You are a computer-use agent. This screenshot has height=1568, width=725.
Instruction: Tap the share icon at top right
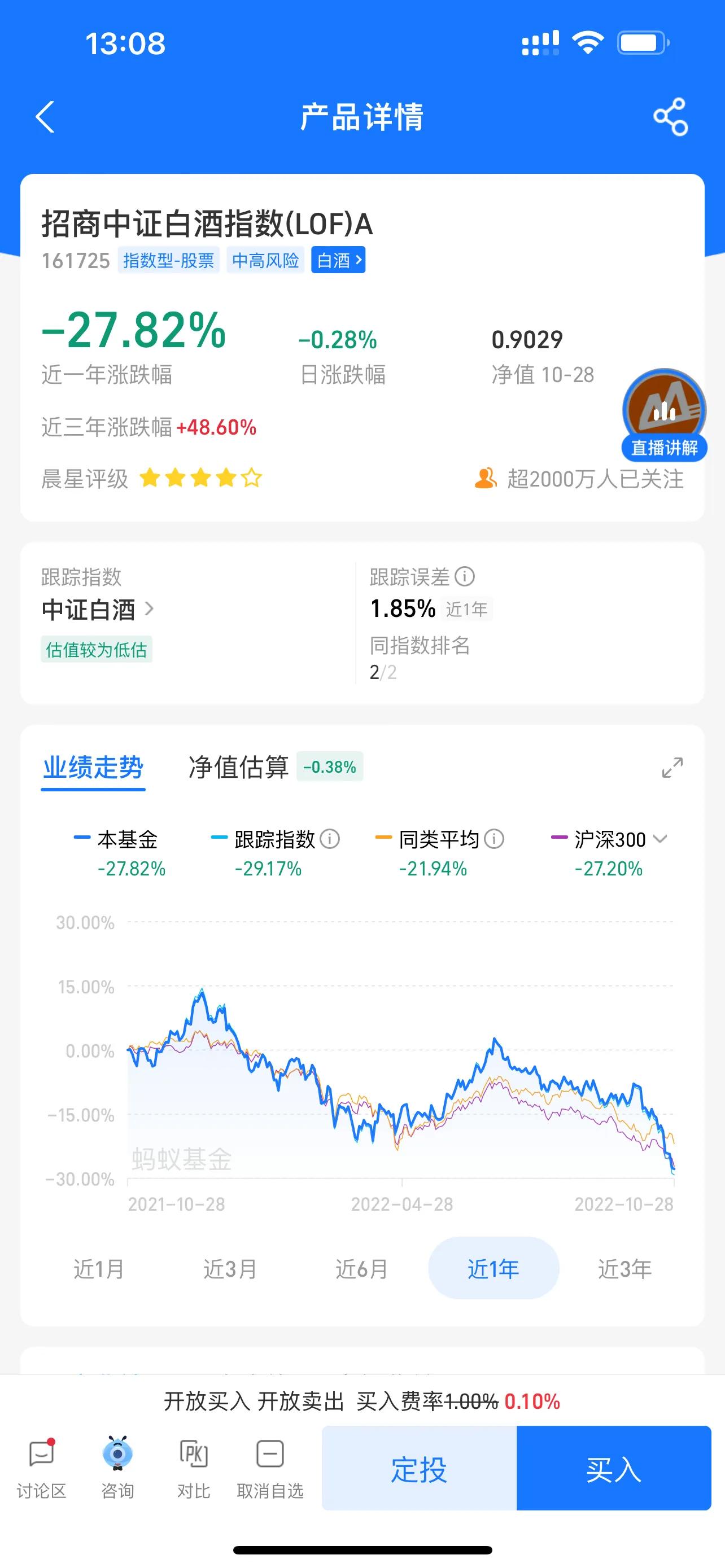point(670,116)
